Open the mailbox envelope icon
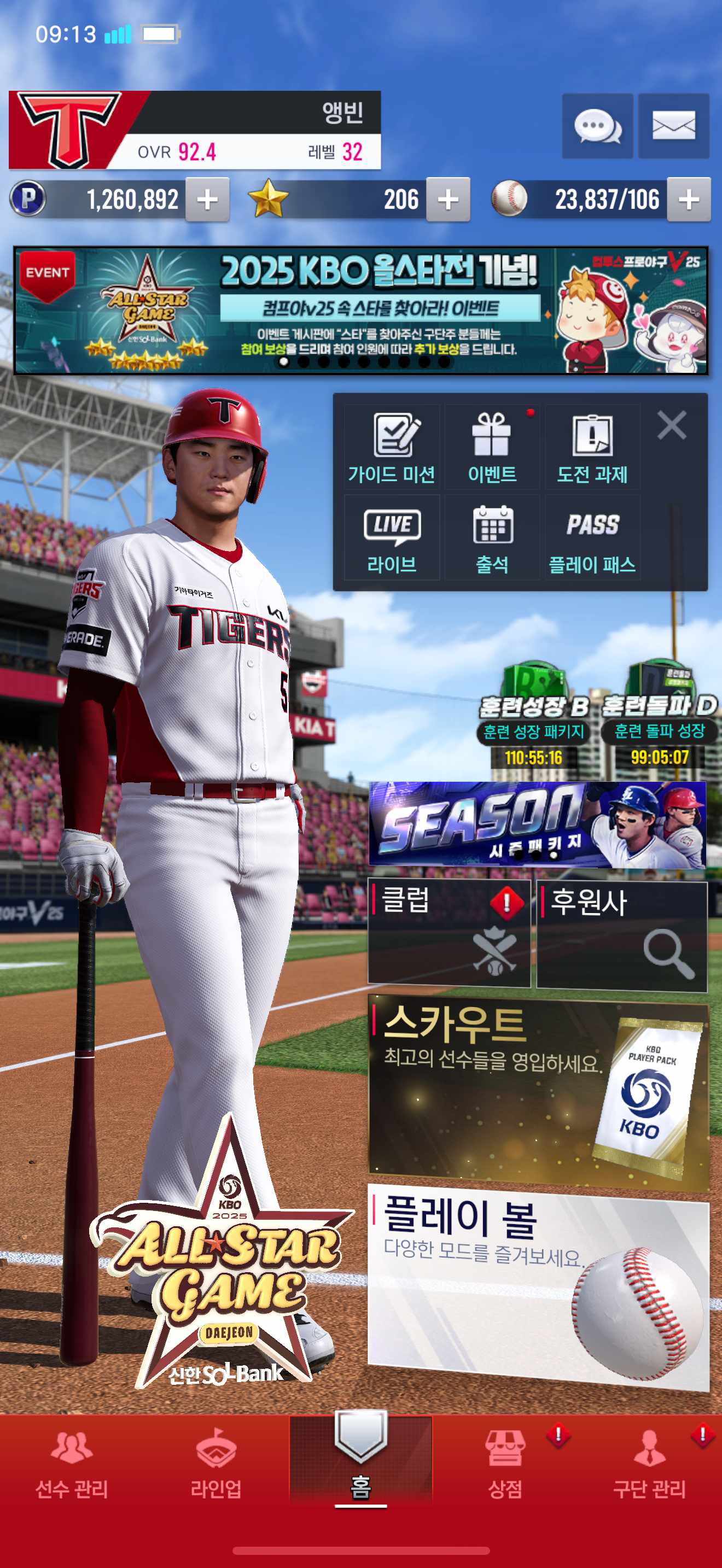The height and width of the screenshot is (1568, 722). [673, 126]
